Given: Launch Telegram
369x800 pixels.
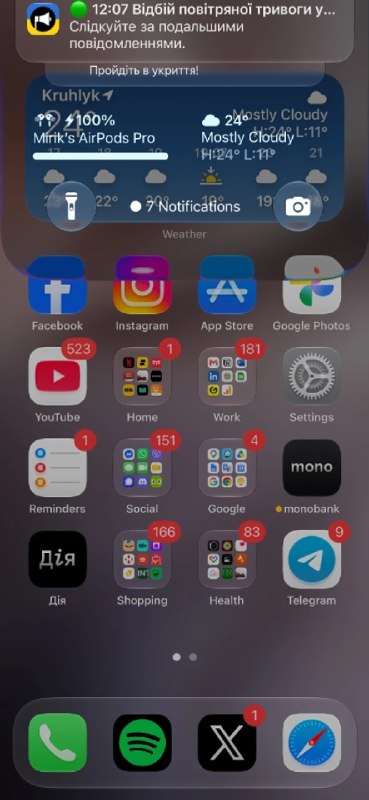Looking at the screenshot, I should click(x=312, y=559).
